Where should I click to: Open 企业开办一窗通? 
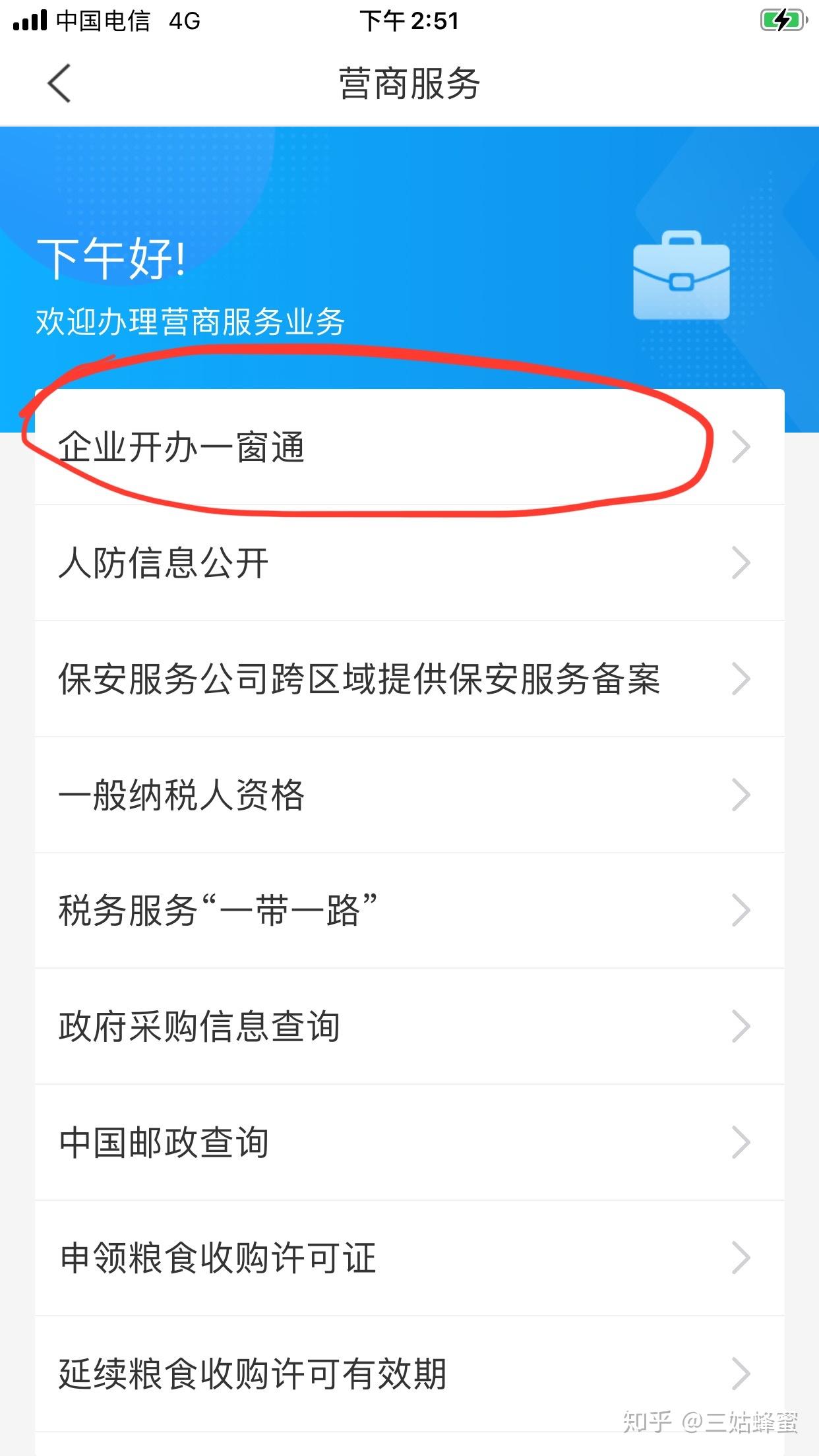click(409, 447)
